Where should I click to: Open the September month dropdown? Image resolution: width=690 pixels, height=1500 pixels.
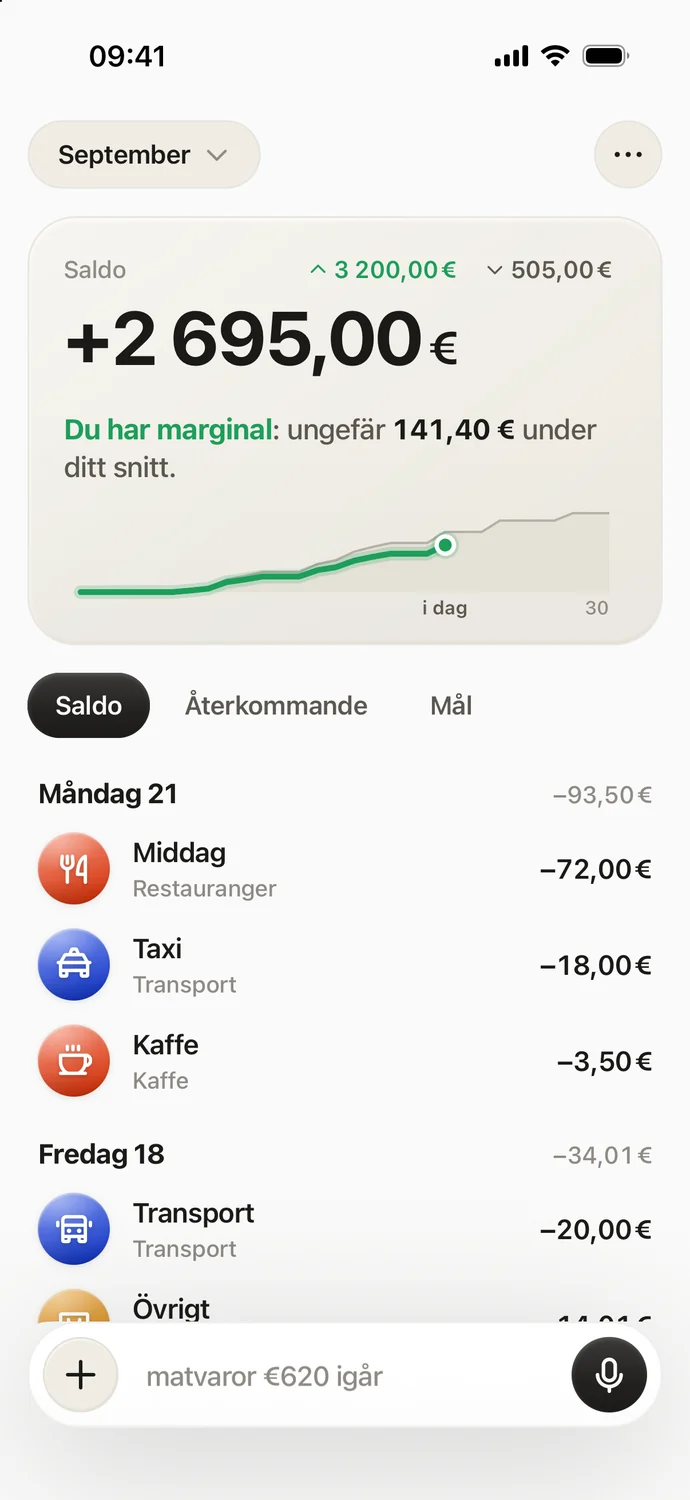tap(144, 155)
